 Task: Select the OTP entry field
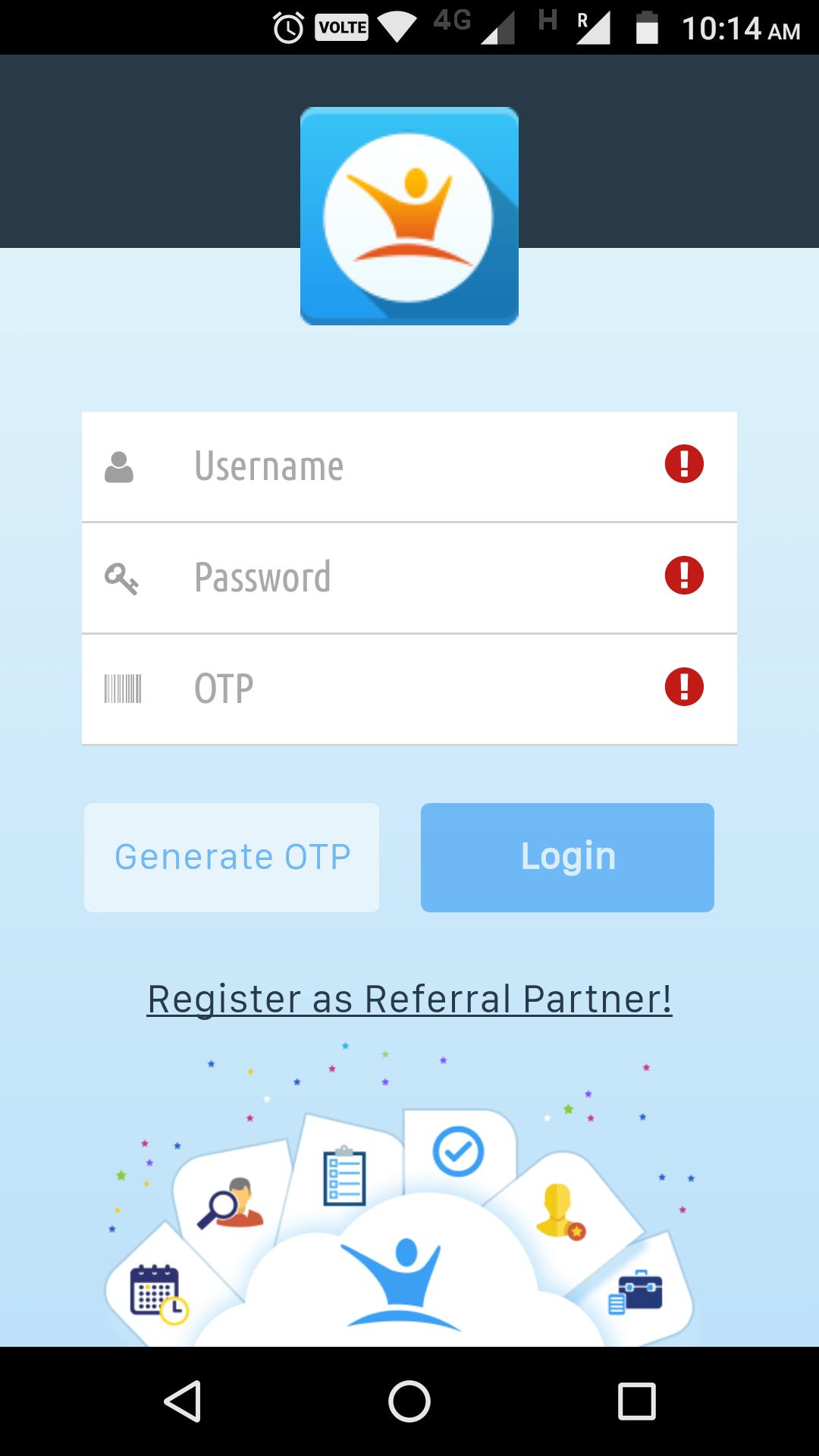pyautogui.click(x=409, y=689)
